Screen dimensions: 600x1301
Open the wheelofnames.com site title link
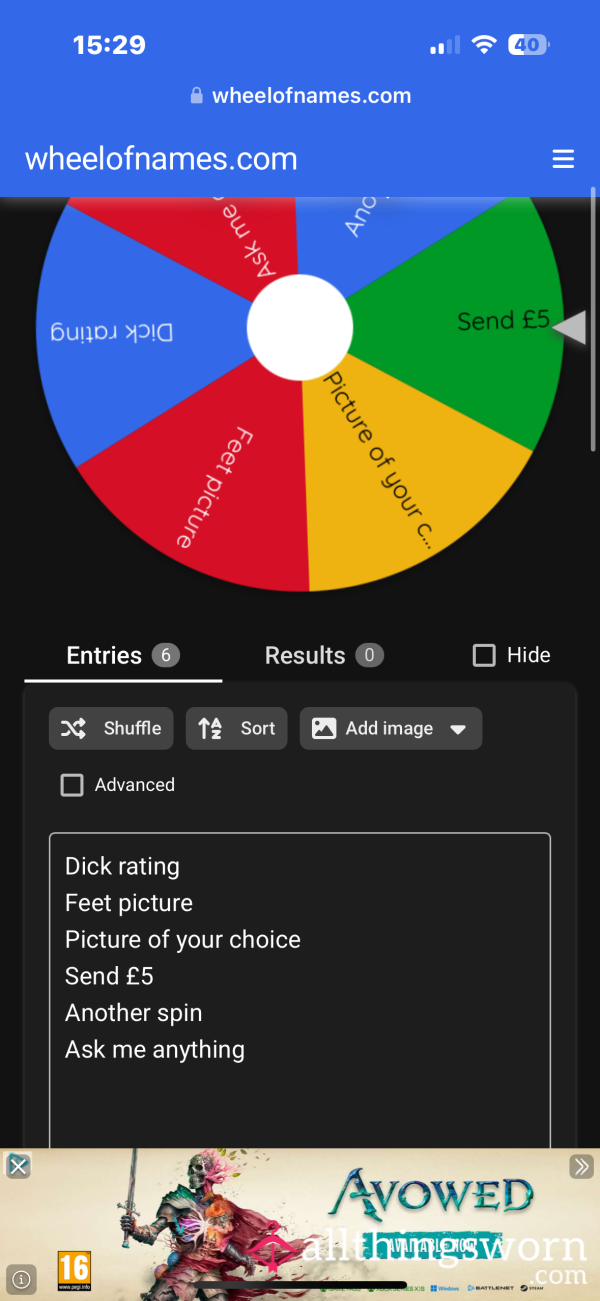tap(161, 159)
